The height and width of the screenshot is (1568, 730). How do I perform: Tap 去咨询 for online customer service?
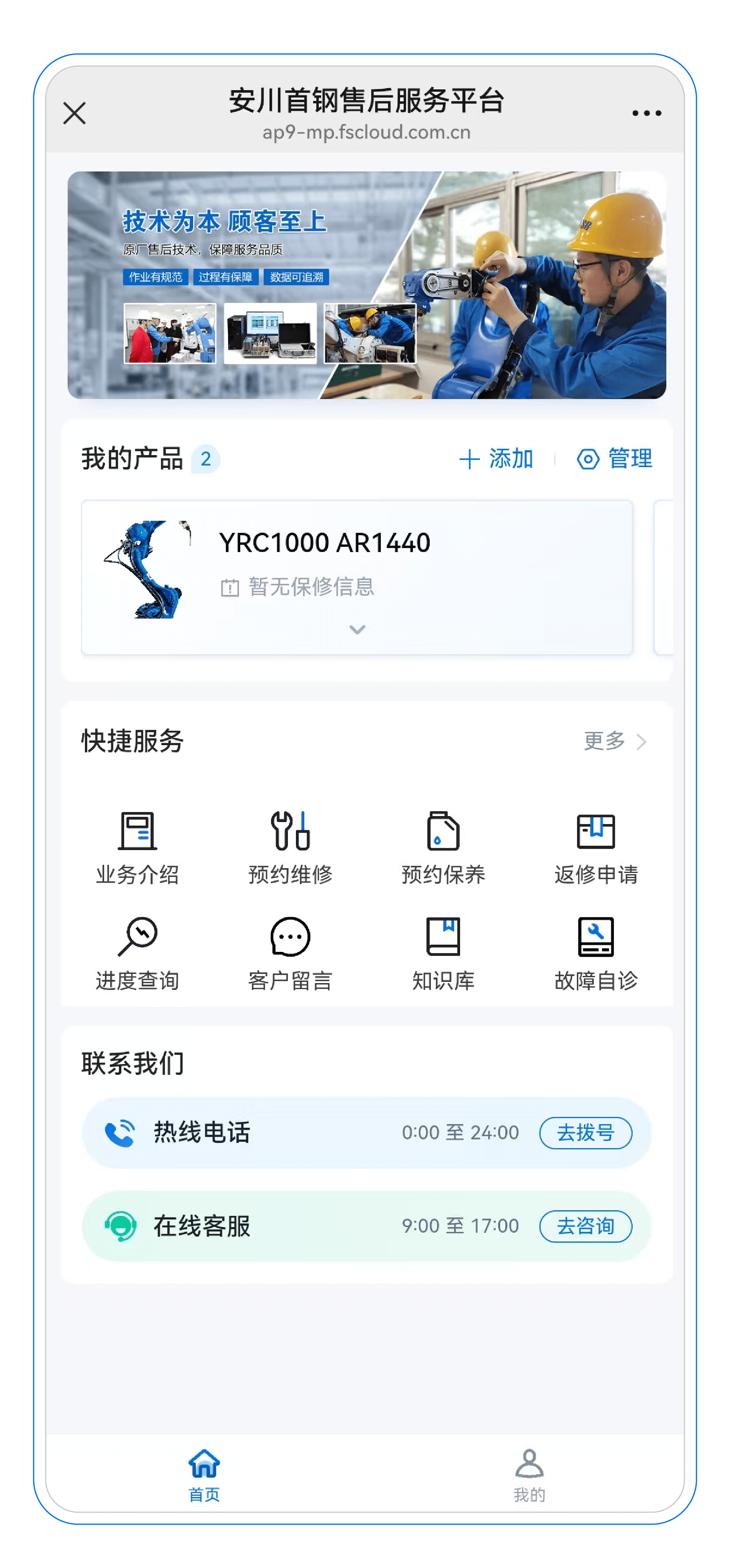585,1226
